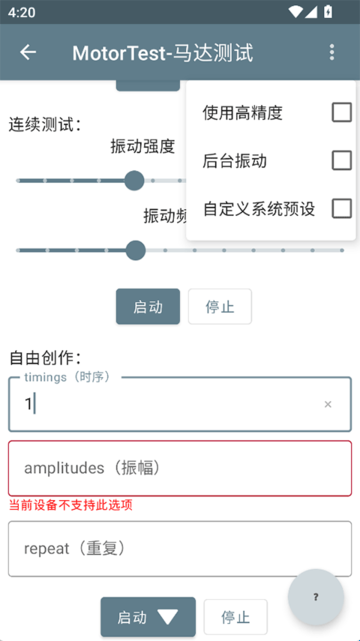Screen dimensions: 360x641
Task: Tap the three-dot overflow menu
Action: coord(332,52)
